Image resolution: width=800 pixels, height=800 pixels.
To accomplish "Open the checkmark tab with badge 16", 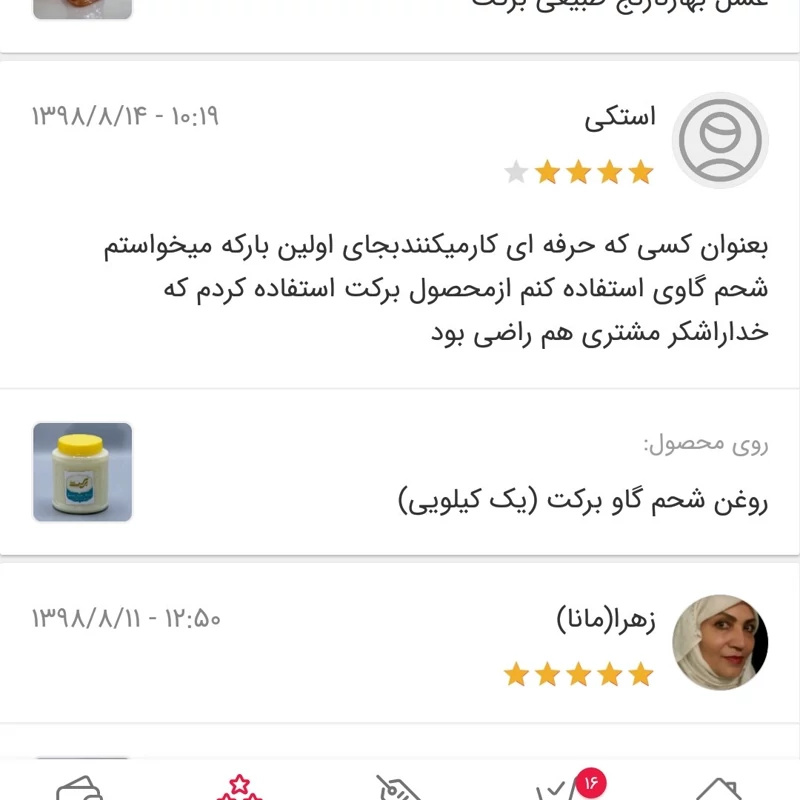I will (x=556, y=788).
